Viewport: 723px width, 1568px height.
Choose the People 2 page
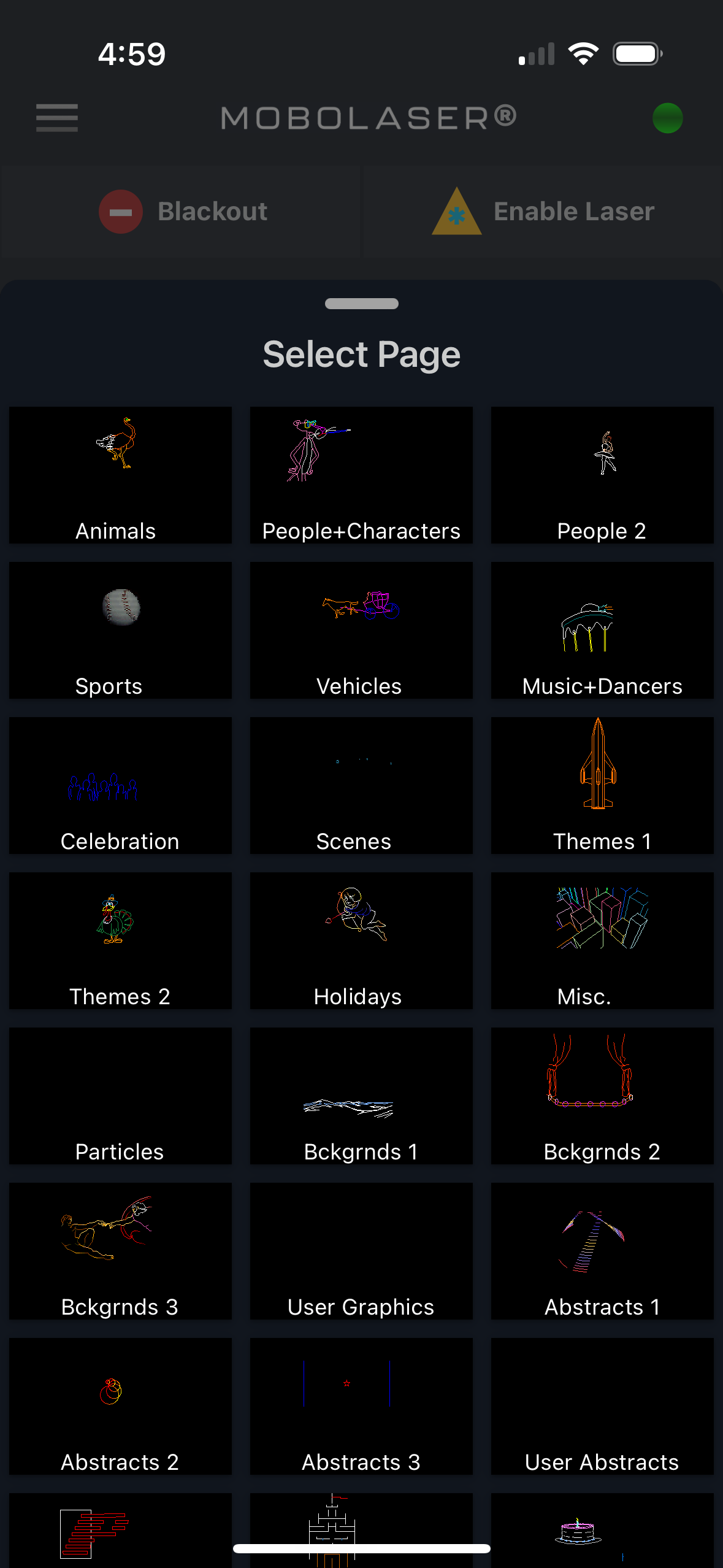tap(602, 475)
